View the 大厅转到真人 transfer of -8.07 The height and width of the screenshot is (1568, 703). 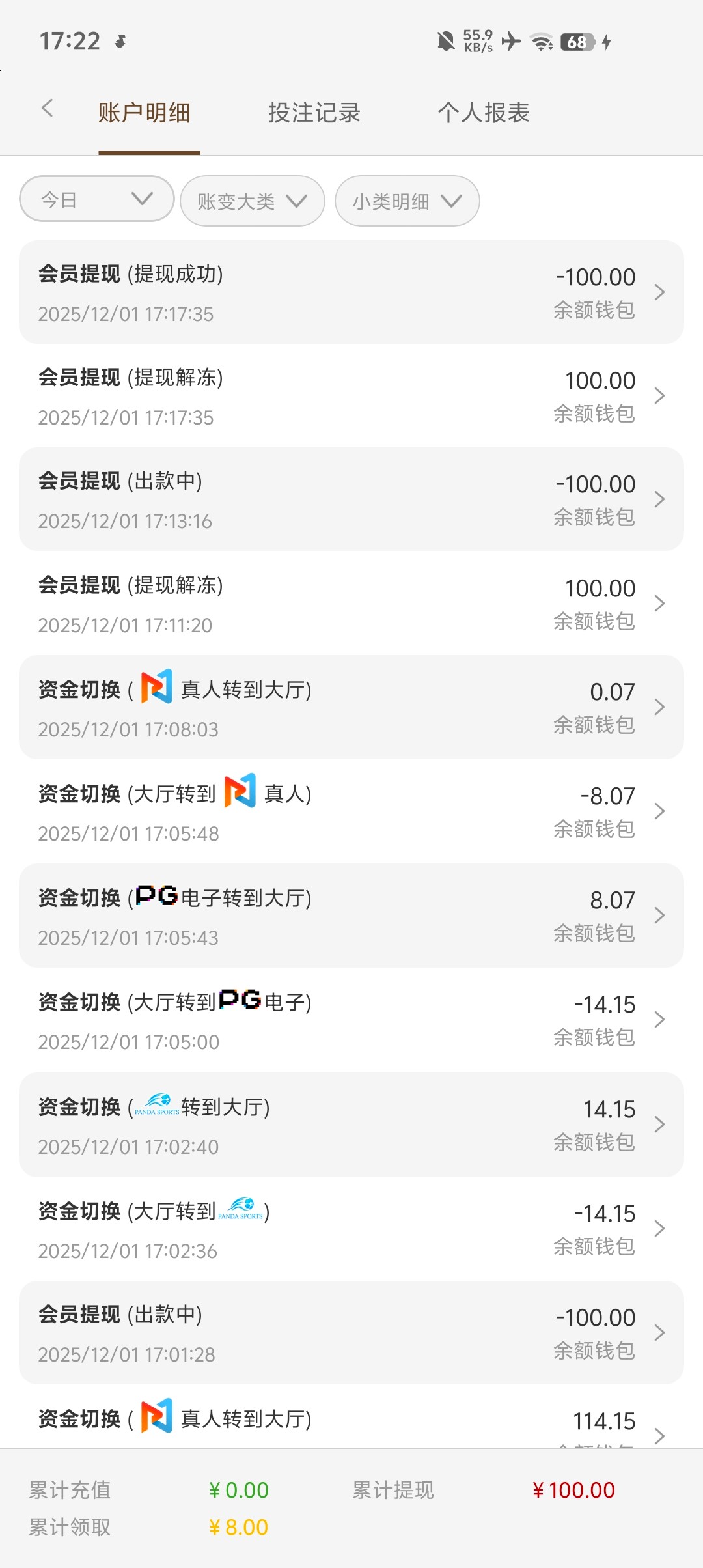351,811
